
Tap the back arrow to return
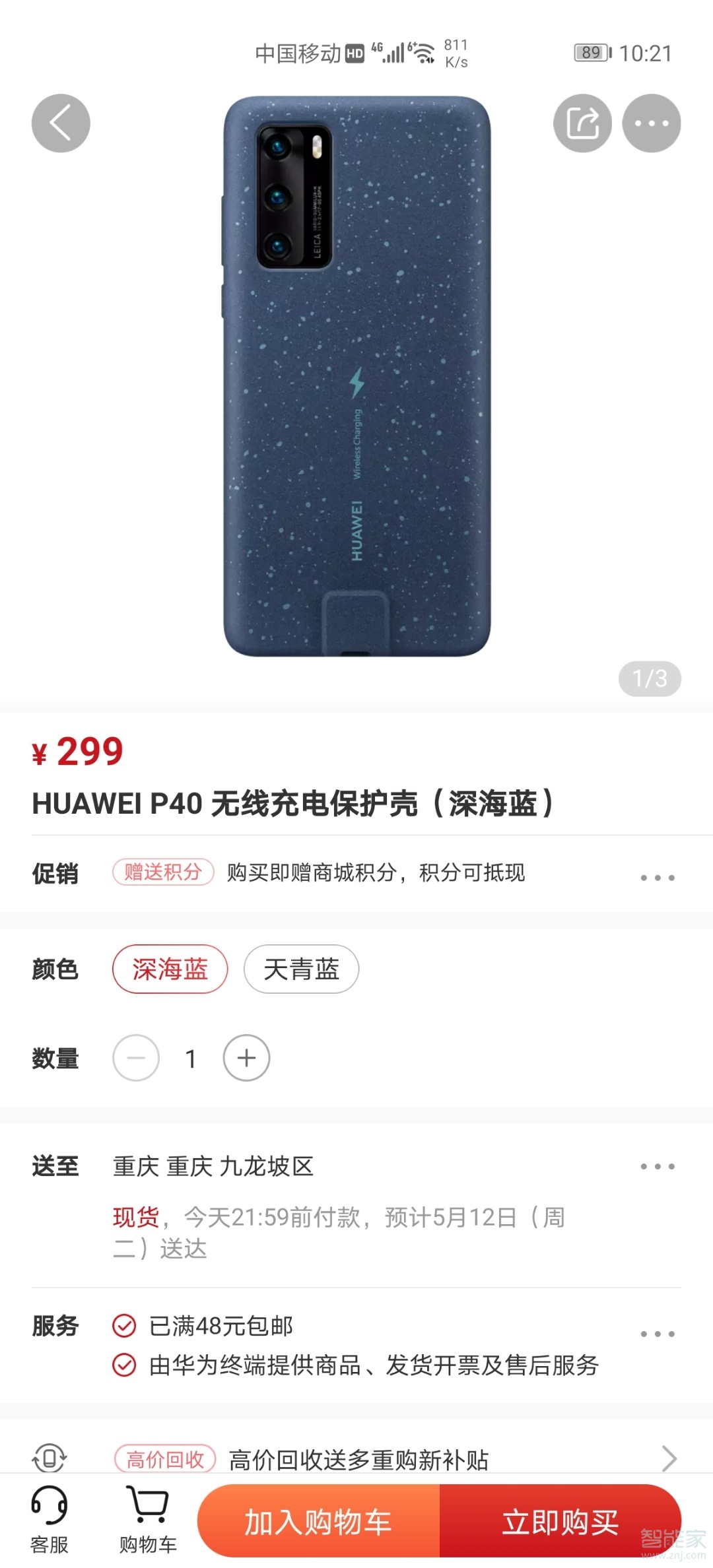[61, 123]
